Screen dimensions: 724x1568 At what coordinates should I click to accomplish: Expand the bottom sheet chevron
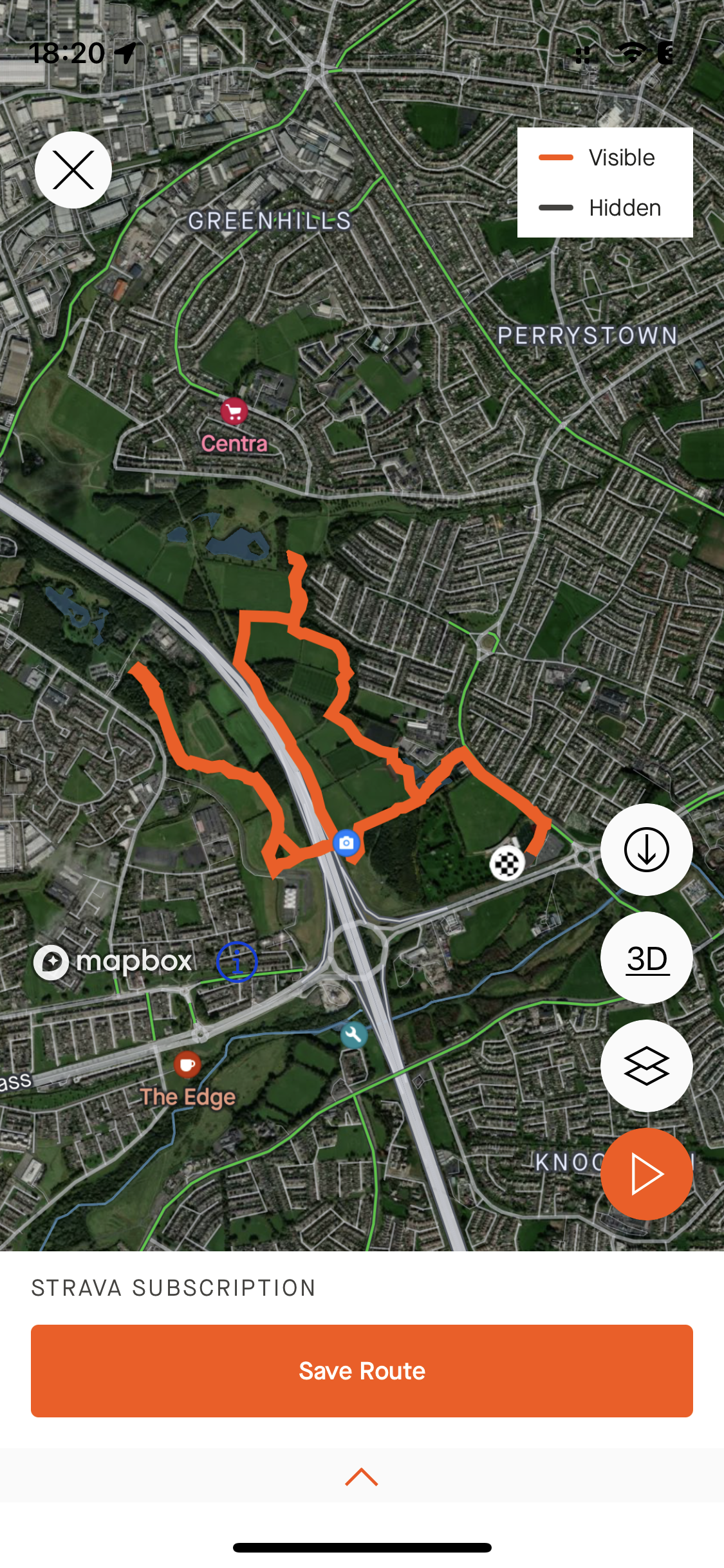point(362,1477)
